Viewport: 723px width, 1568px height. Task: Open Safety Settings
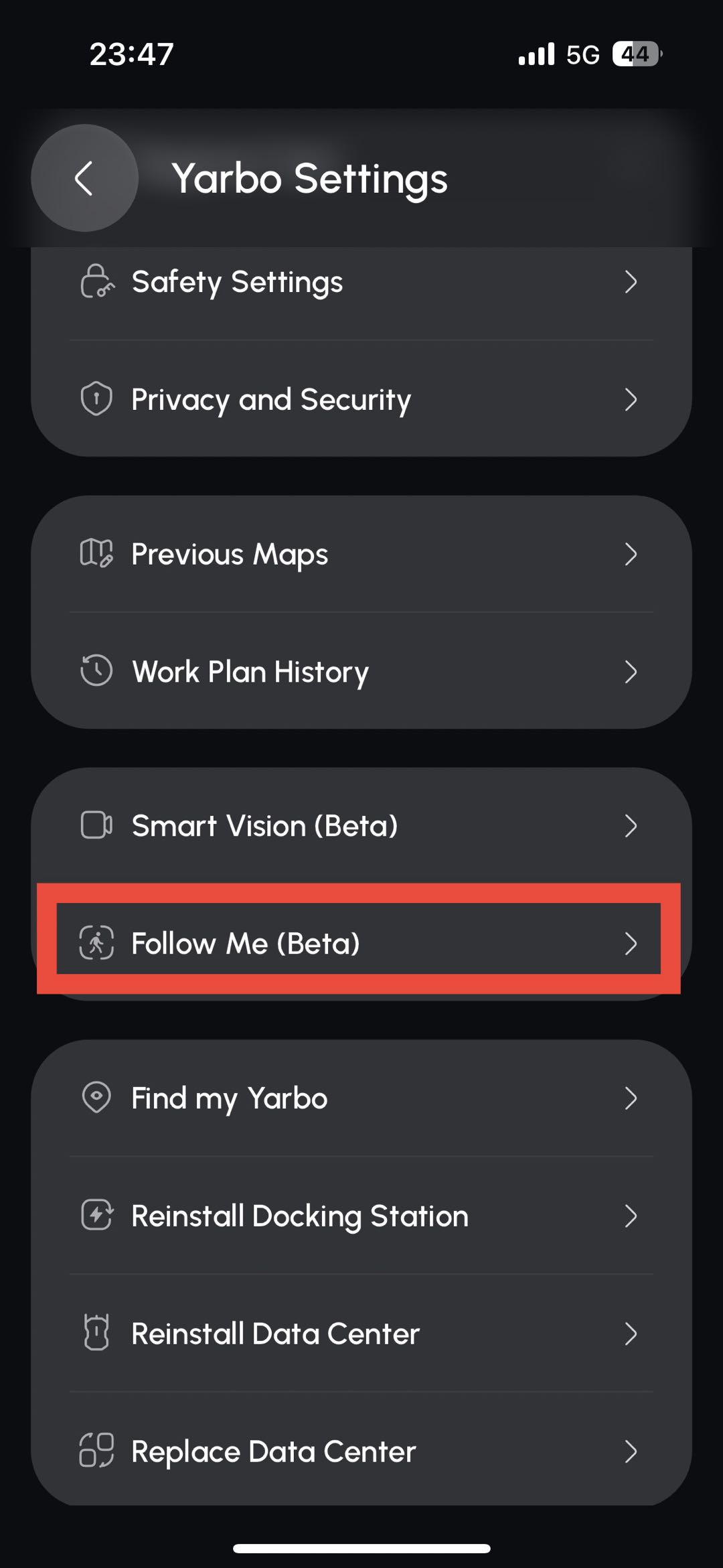click(361, 282)
